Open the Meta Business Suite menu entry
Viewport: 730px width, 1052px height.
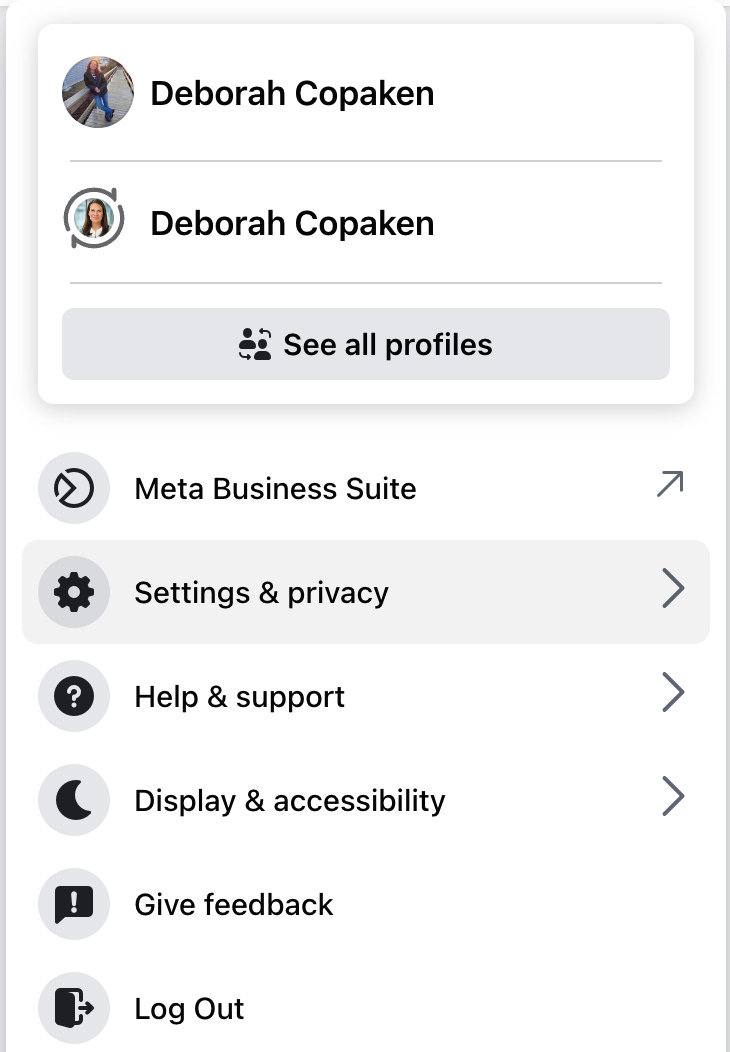click(275, 488)
